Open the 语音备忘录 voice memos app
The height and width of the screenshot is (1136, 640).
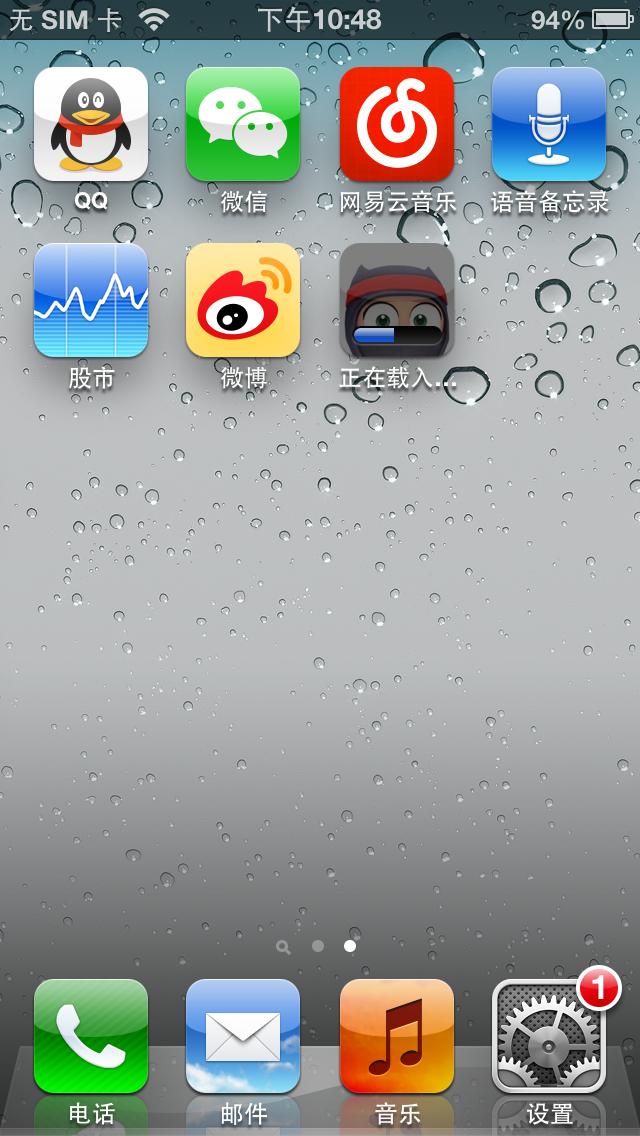coord(549,124)
